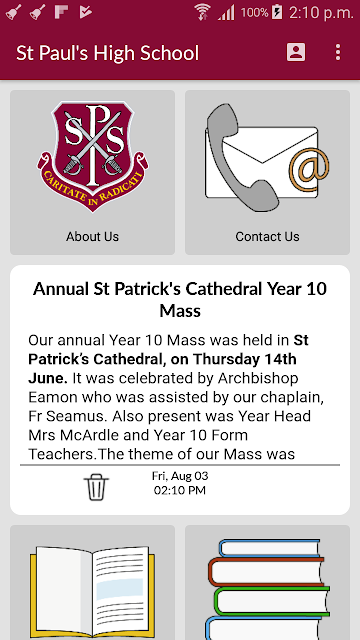Open the profile icon in the app bar
This screenshot has height=640, width=360.
(296, 52)
